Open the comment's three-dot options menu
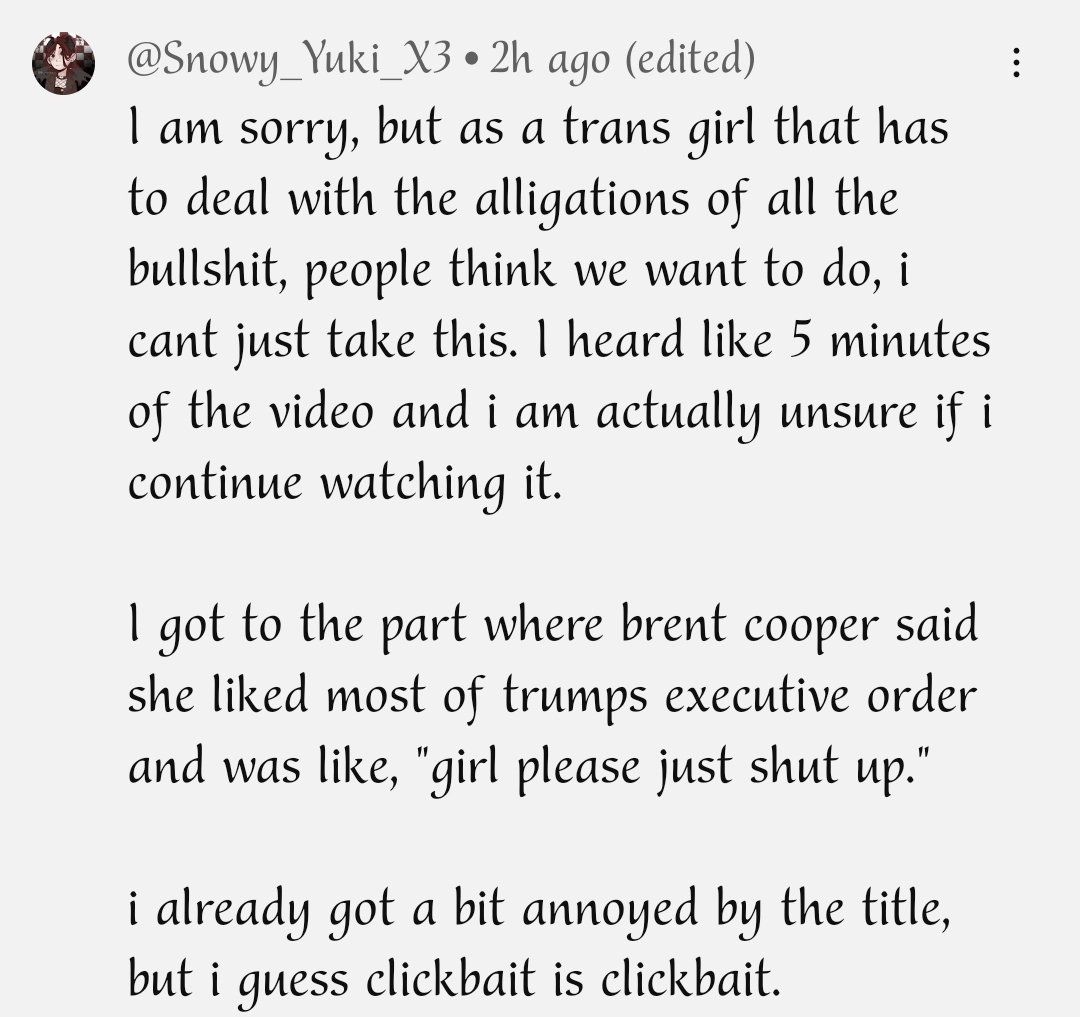Image resolution: width=1080 pixels, height=1017 pixels. coord(1016,64)
